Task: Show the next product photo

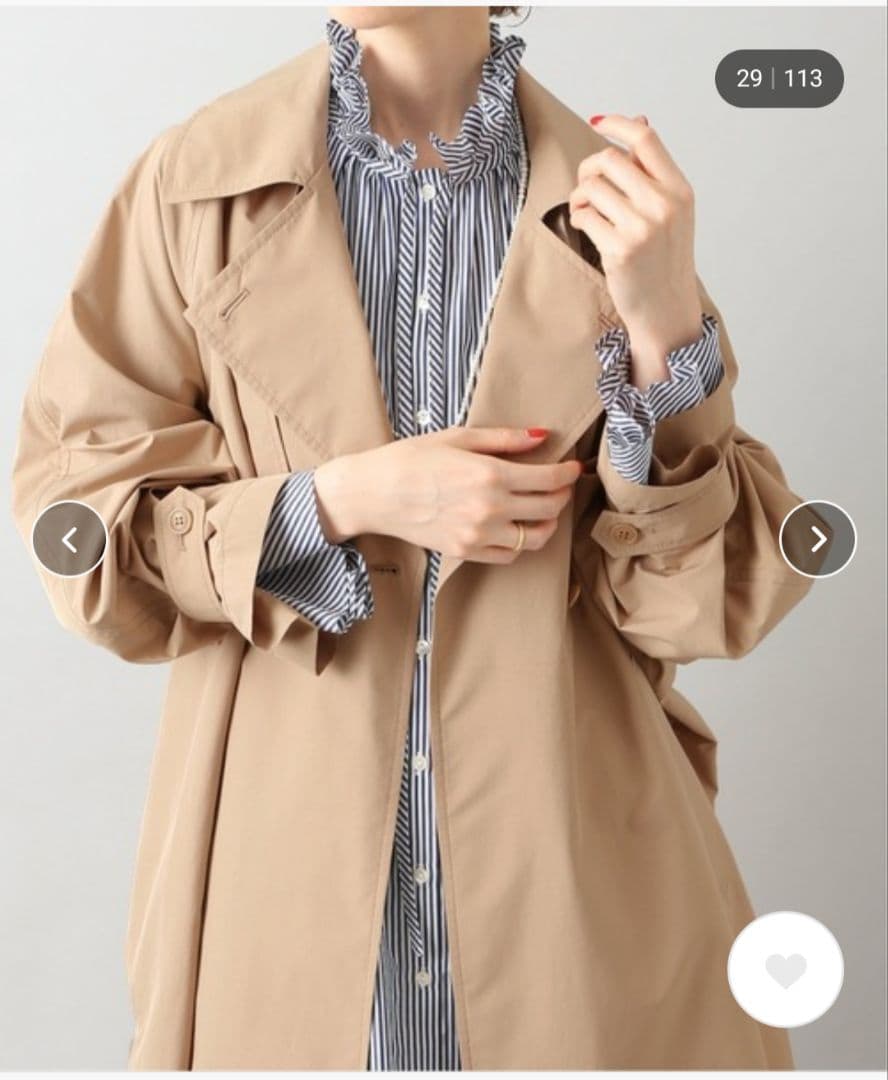Action: pyautogui.click(x=818, y=539)
